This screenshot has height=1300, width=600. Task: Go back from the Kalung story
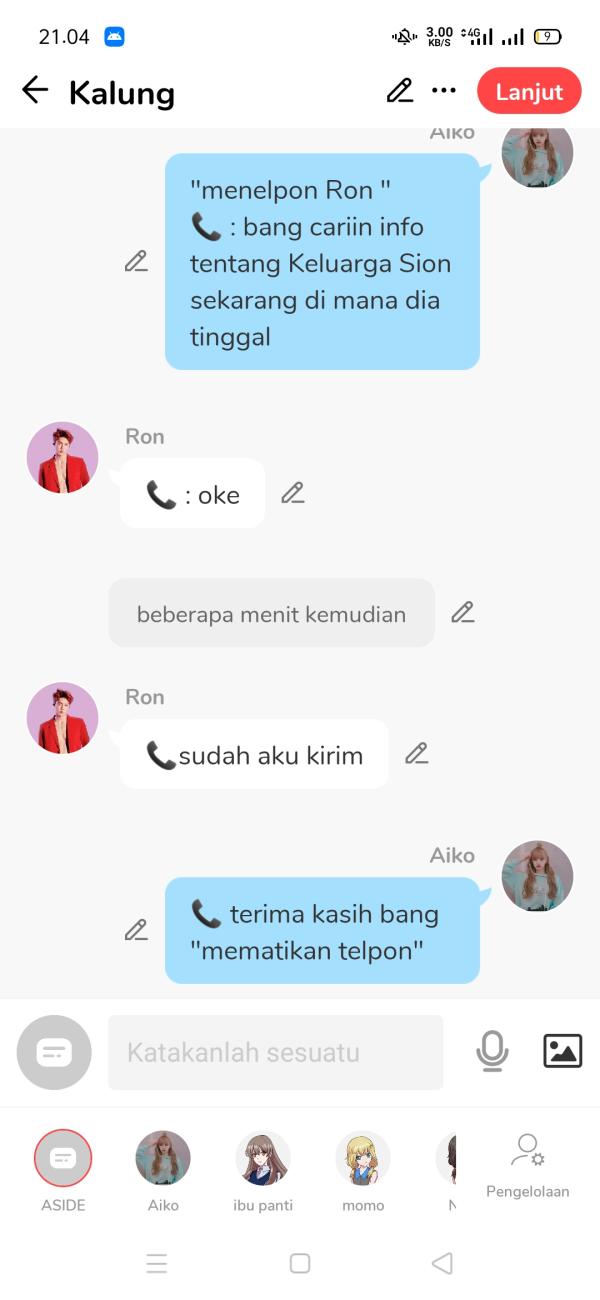point(35,91)
